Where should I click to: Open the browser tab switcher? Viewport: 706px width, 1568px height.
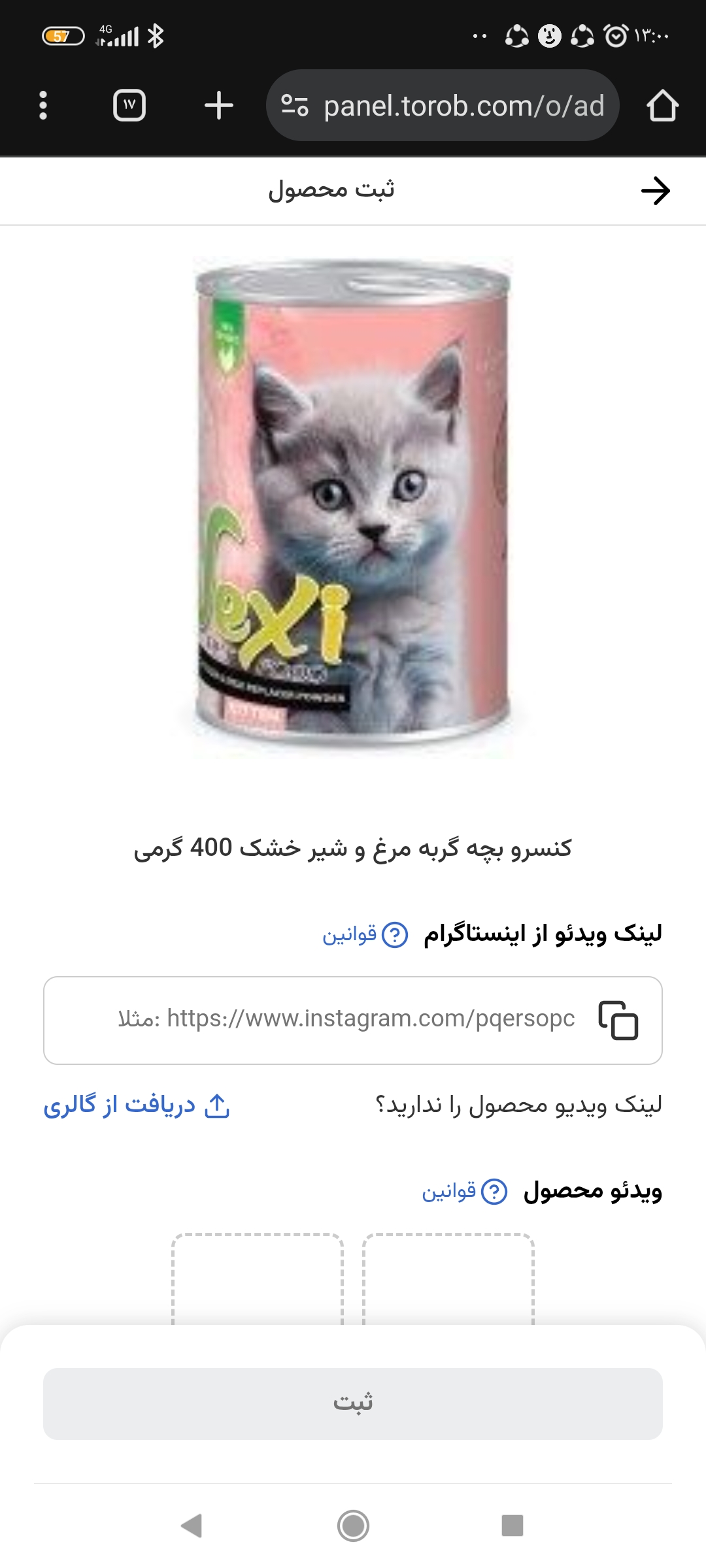point(129,105)
